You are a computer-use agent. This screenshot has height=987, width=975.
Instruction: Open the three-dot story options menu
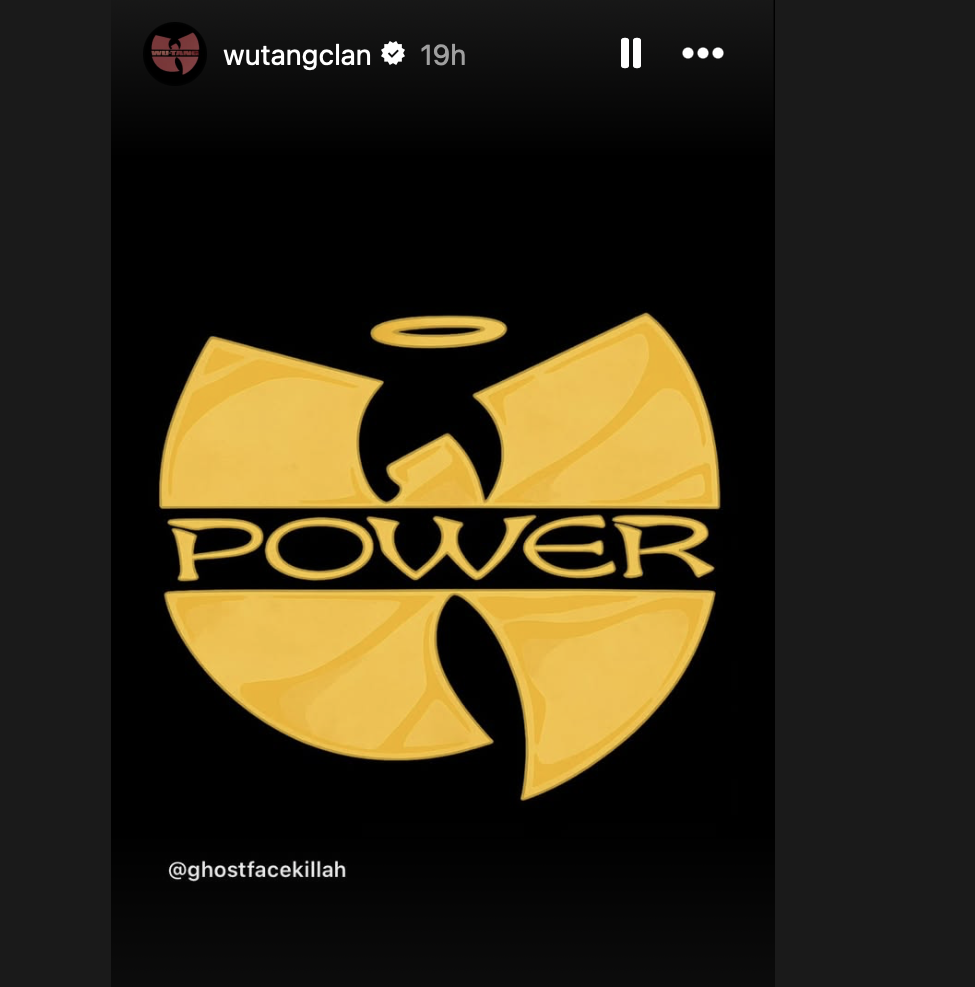(x=702, y=53)
